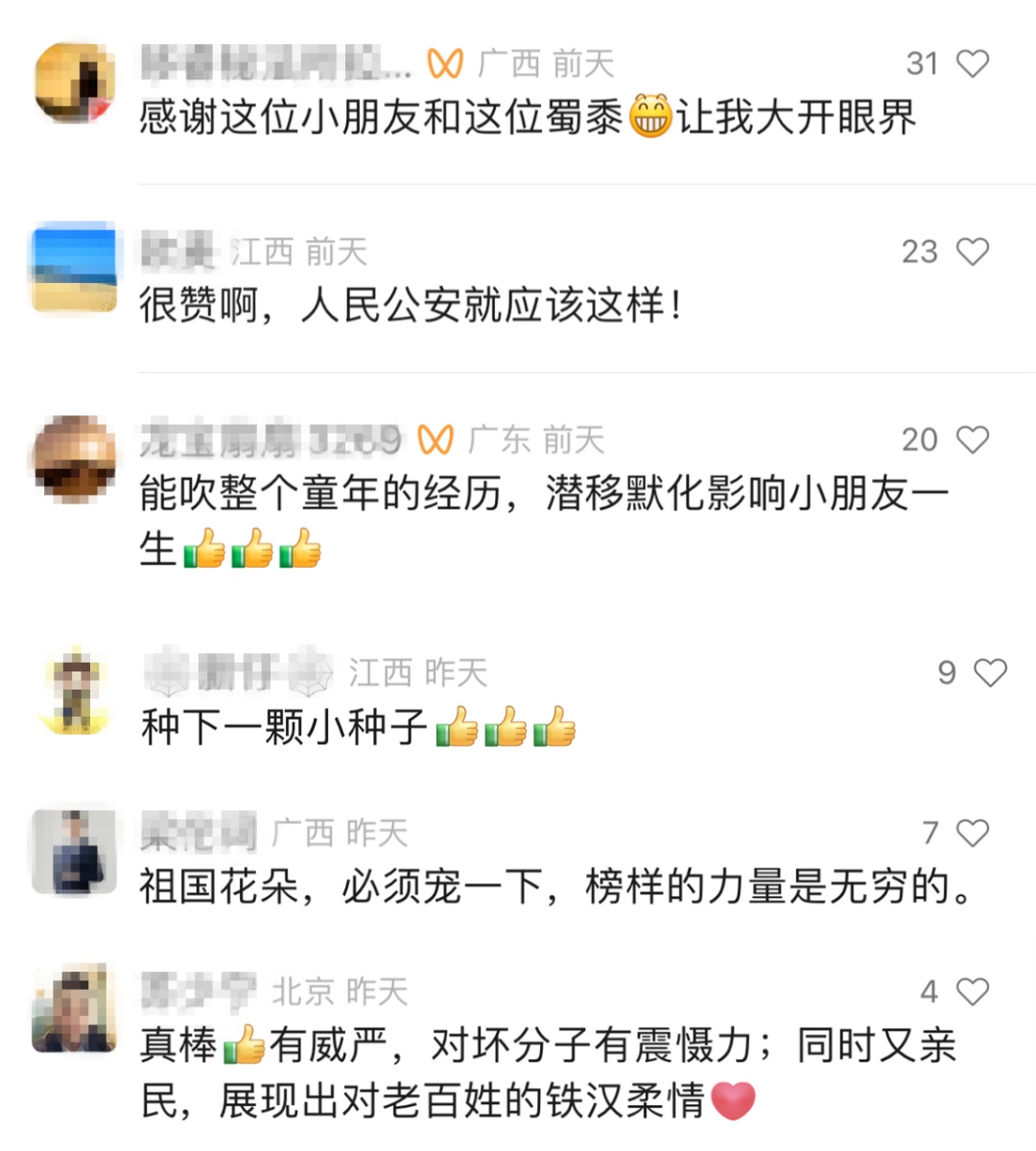Click the heart icon on the 广东 comment
The width and height of the screenshot is (1036, 1151).
point(973,439)
